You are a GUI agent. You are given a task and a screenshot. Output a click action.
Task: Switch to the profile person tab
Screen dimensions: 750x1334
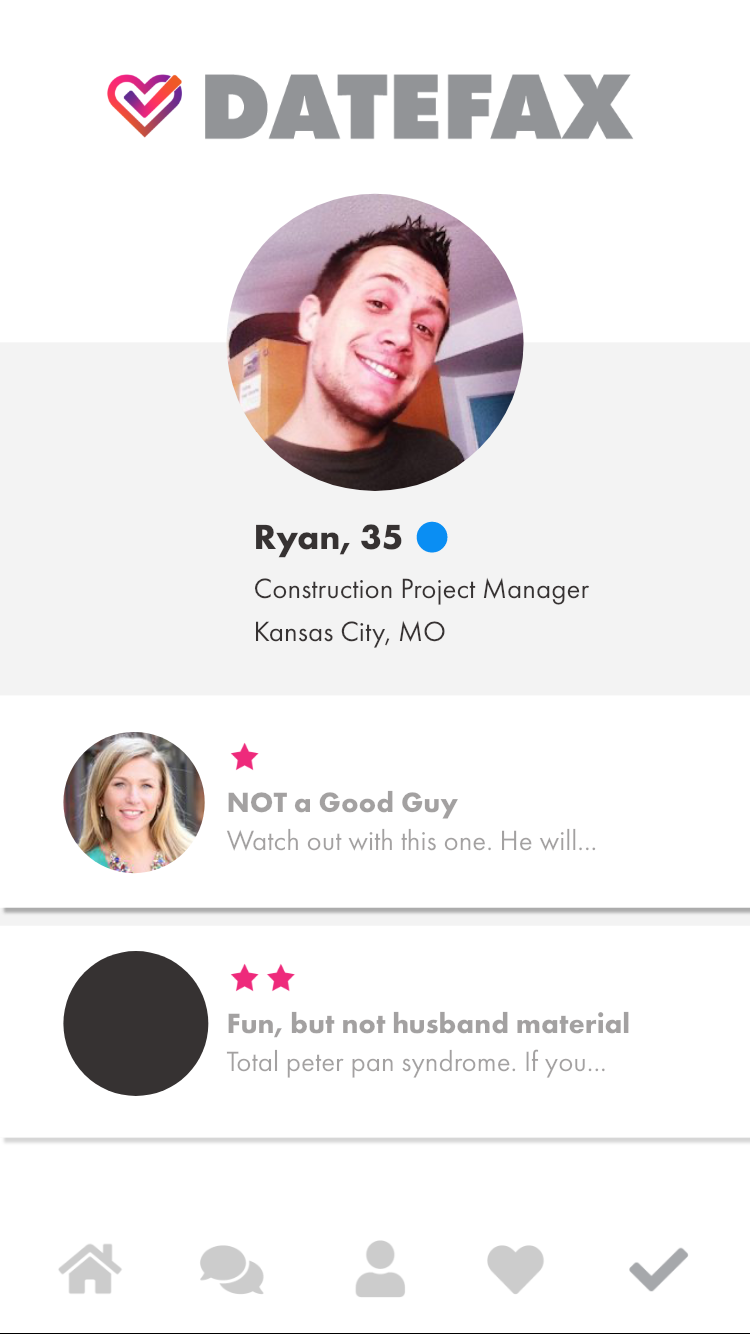point(380,1269)
